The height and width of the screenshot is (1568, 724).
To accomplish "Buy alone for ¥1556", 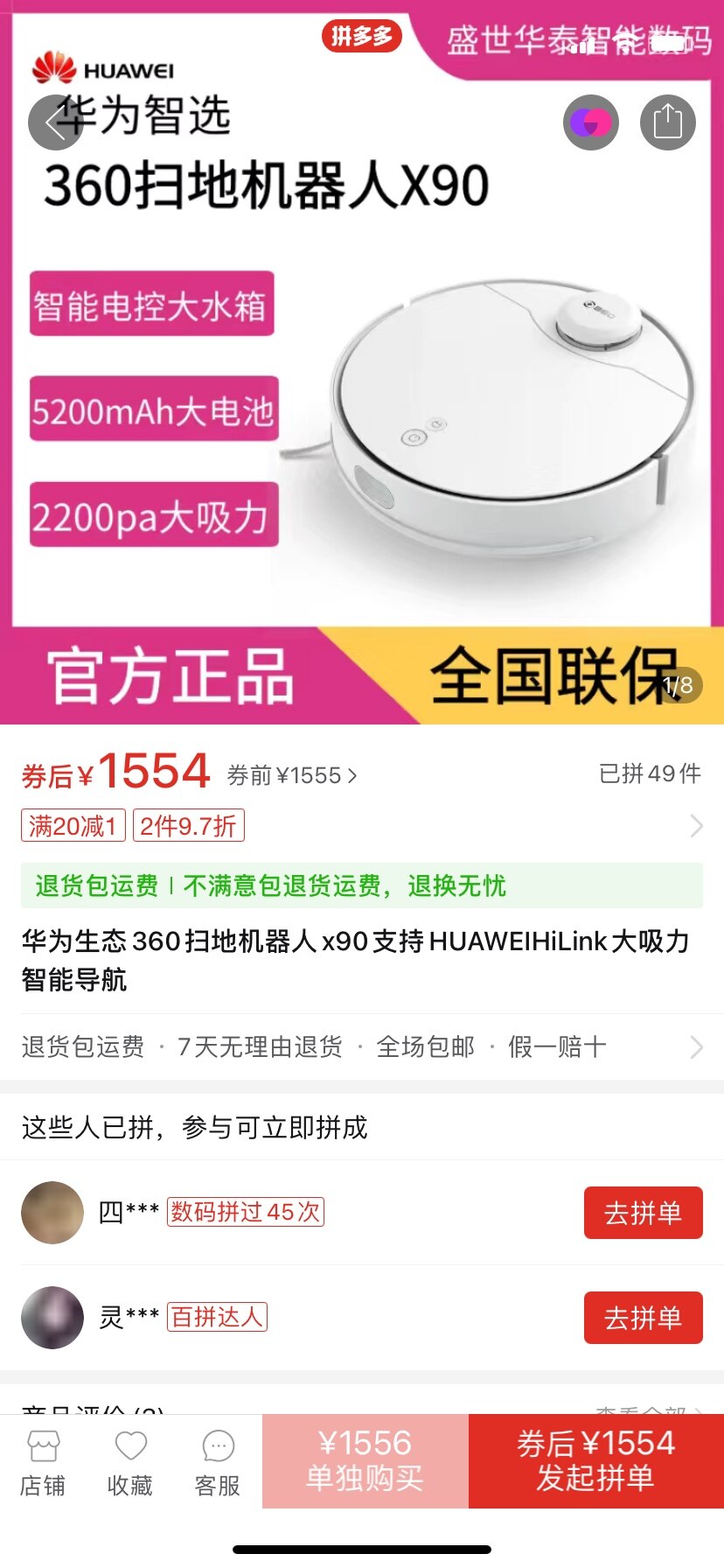I will (365, 1460).
